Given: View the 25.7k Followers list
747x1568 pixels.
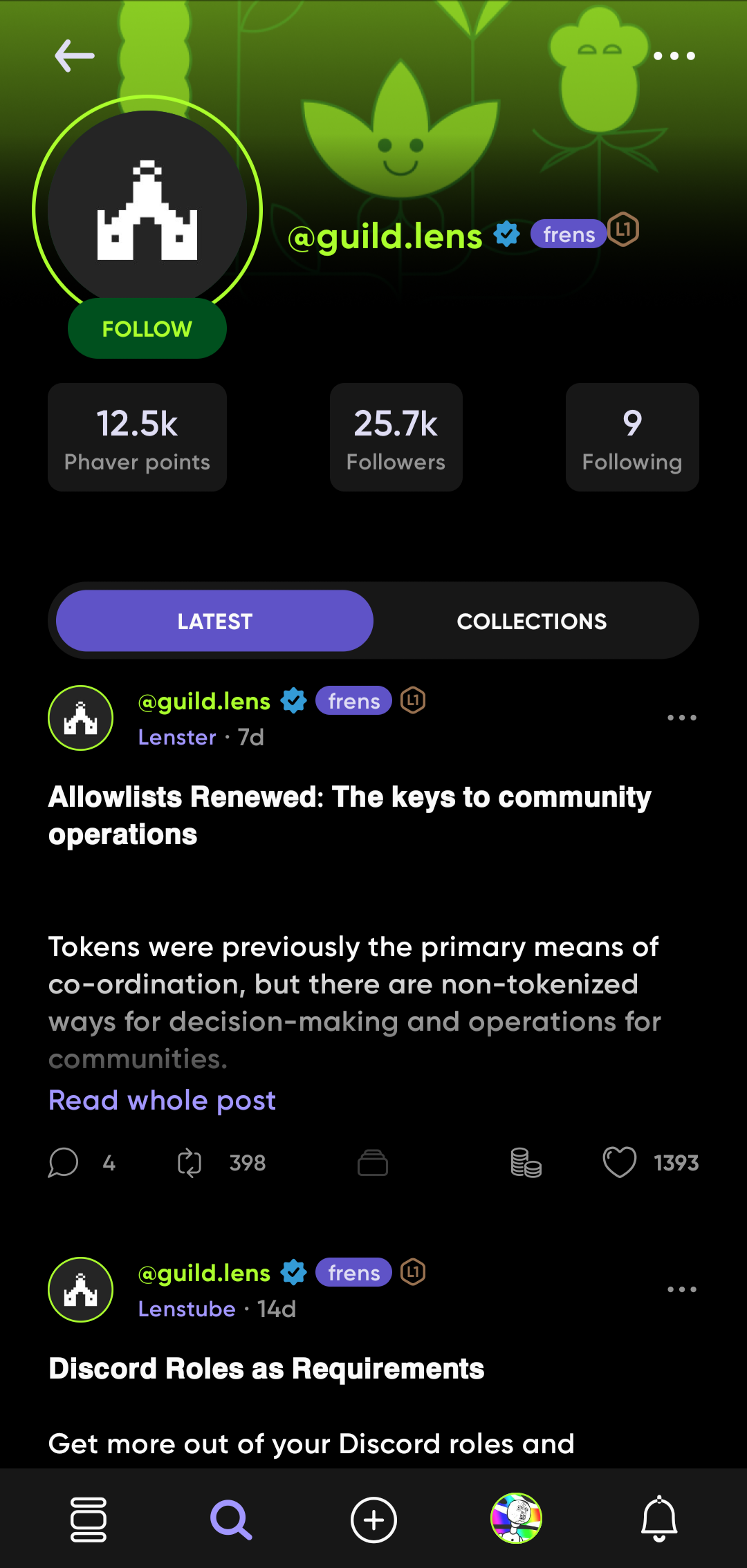Looking at the screenshot, I should (396, 437).
